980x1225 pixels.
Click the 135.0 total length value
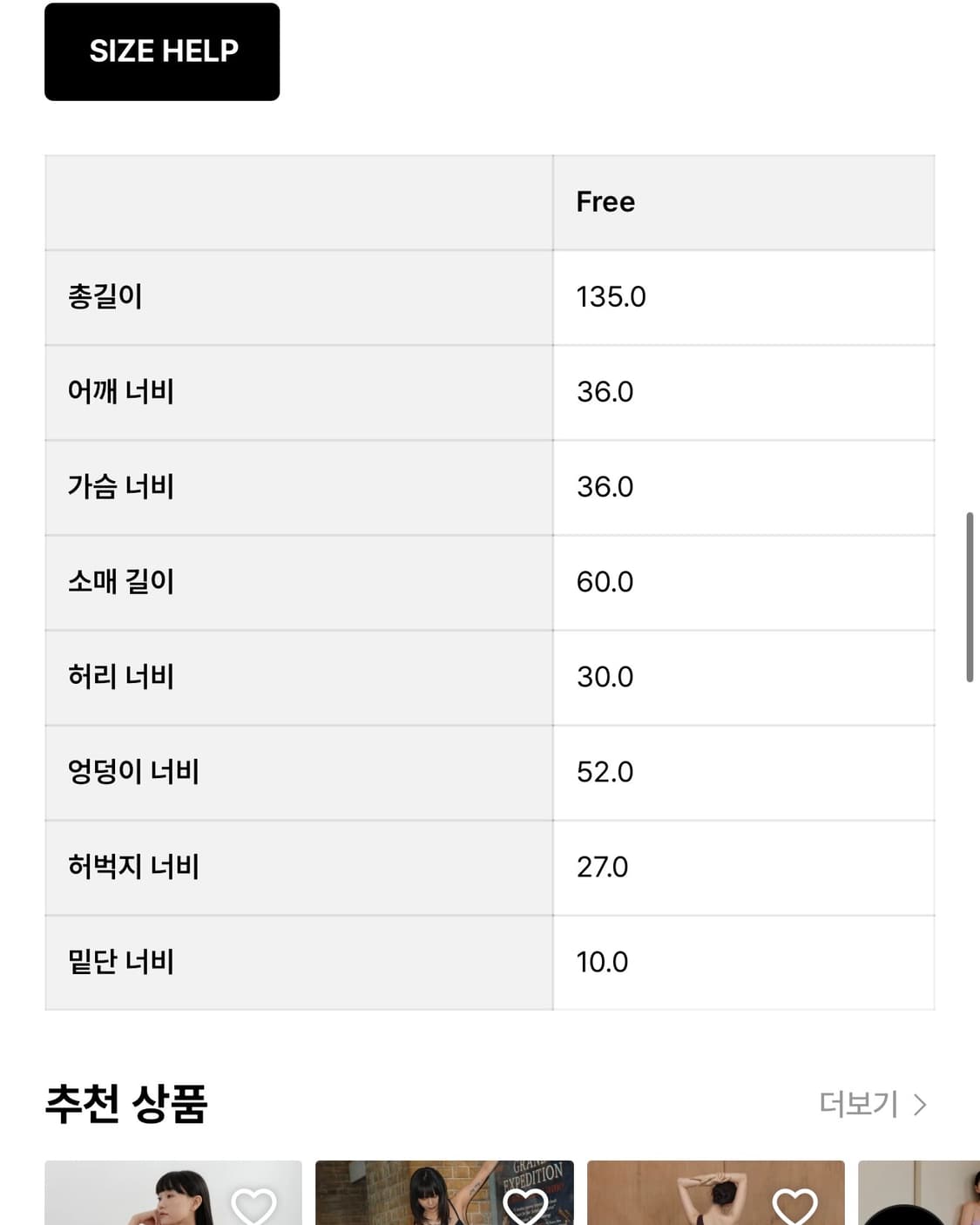click(x=611, y=296)
